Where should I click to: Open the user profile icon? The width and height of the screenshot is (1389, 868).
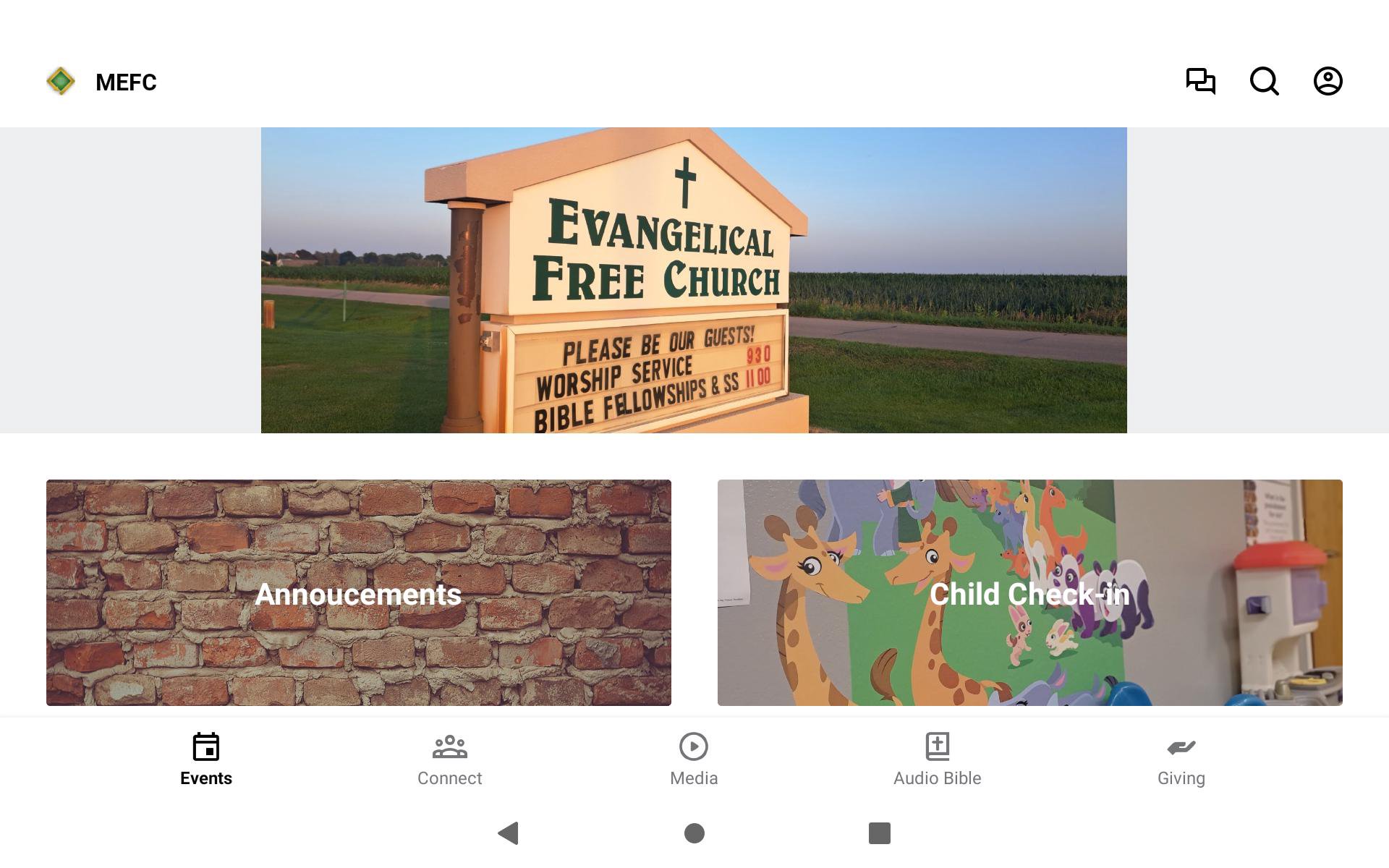coord(1328,81)
